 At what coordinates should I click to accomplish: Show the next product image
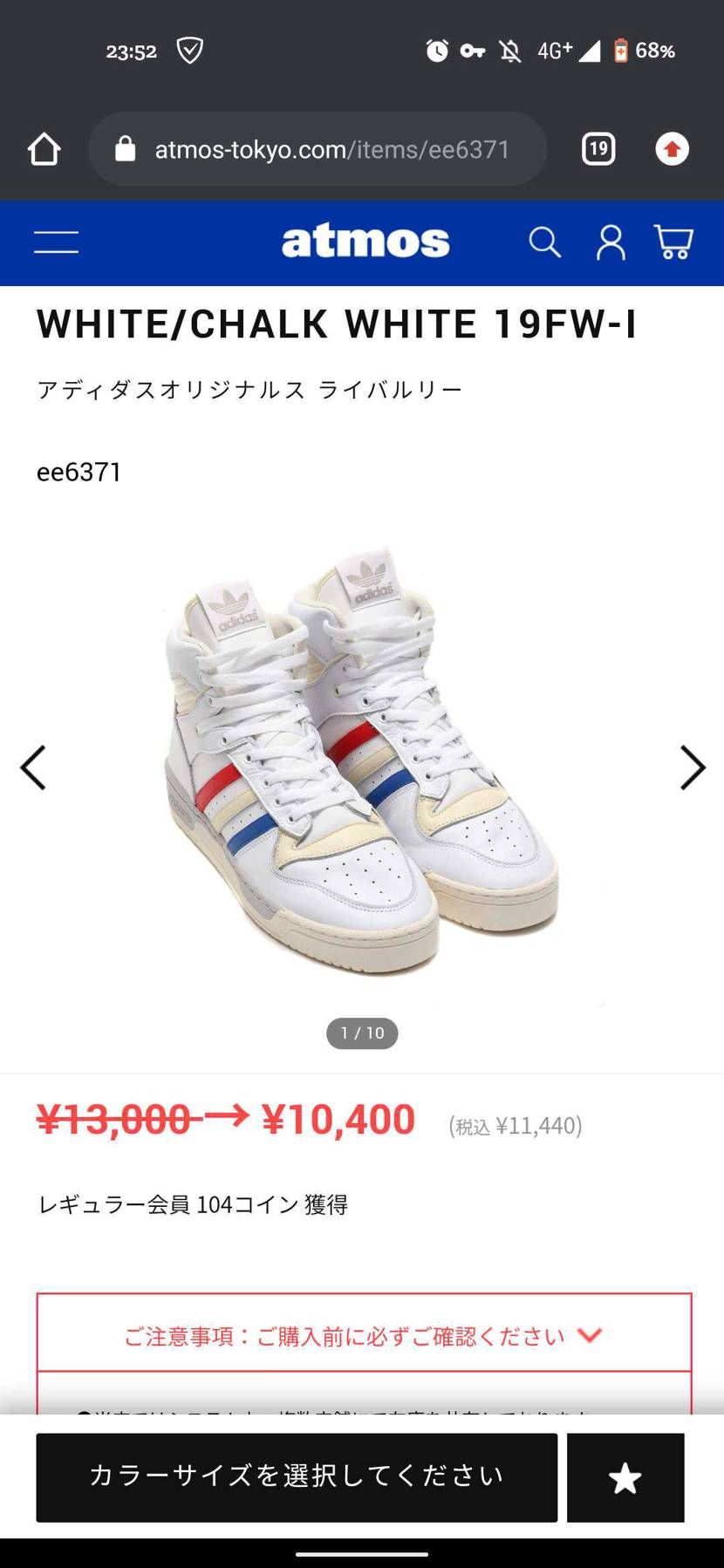coord(693,768)
